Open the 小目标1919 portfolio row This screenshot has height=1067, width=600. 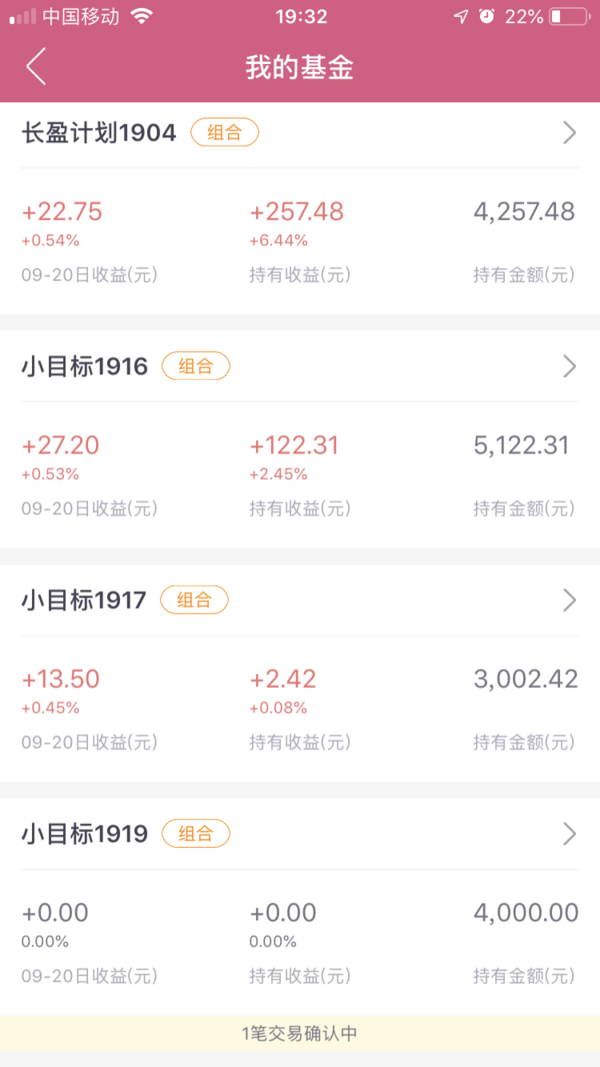click(300, 834)
